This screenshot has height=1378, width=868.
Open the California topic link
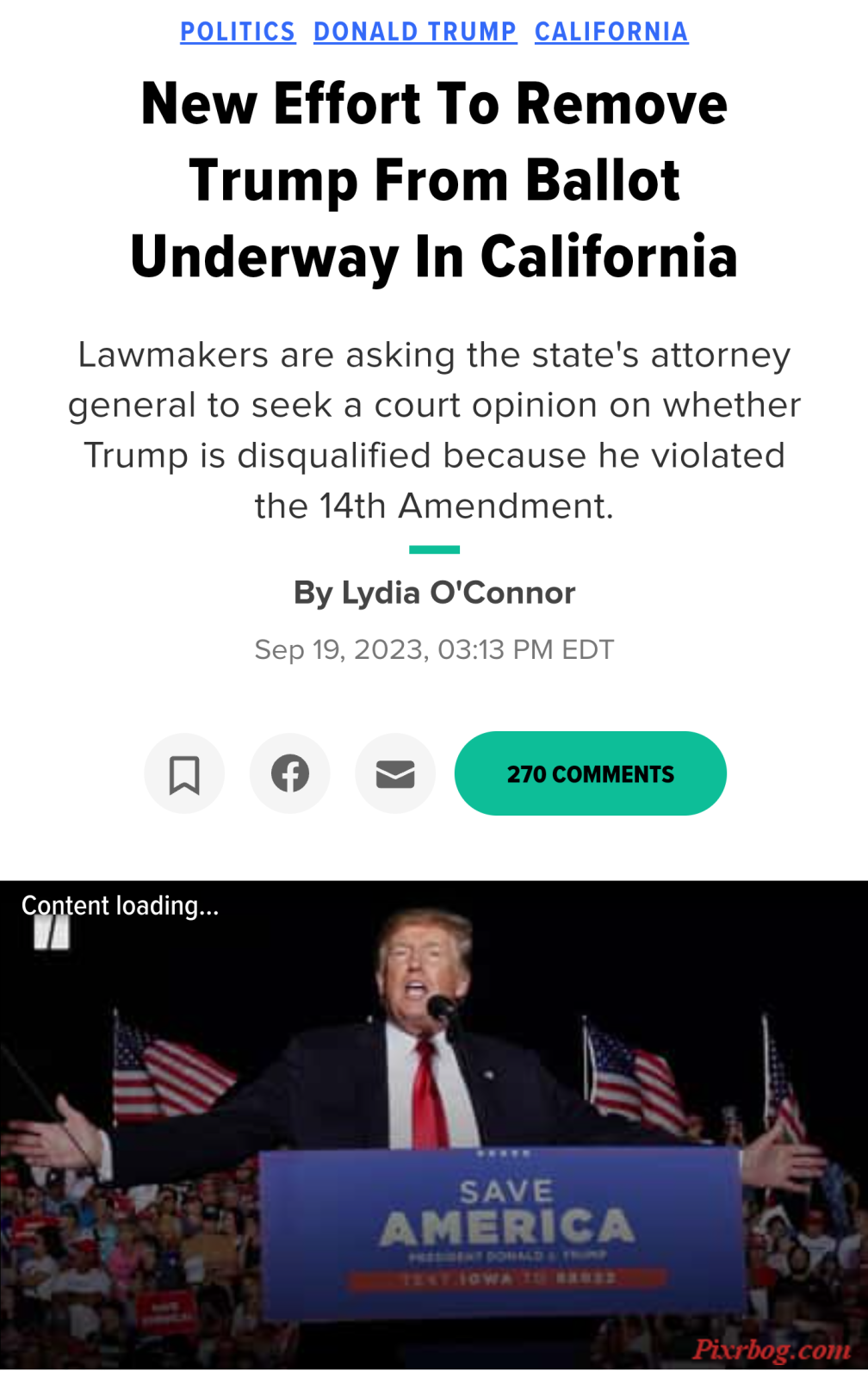(x=611, y=32)
